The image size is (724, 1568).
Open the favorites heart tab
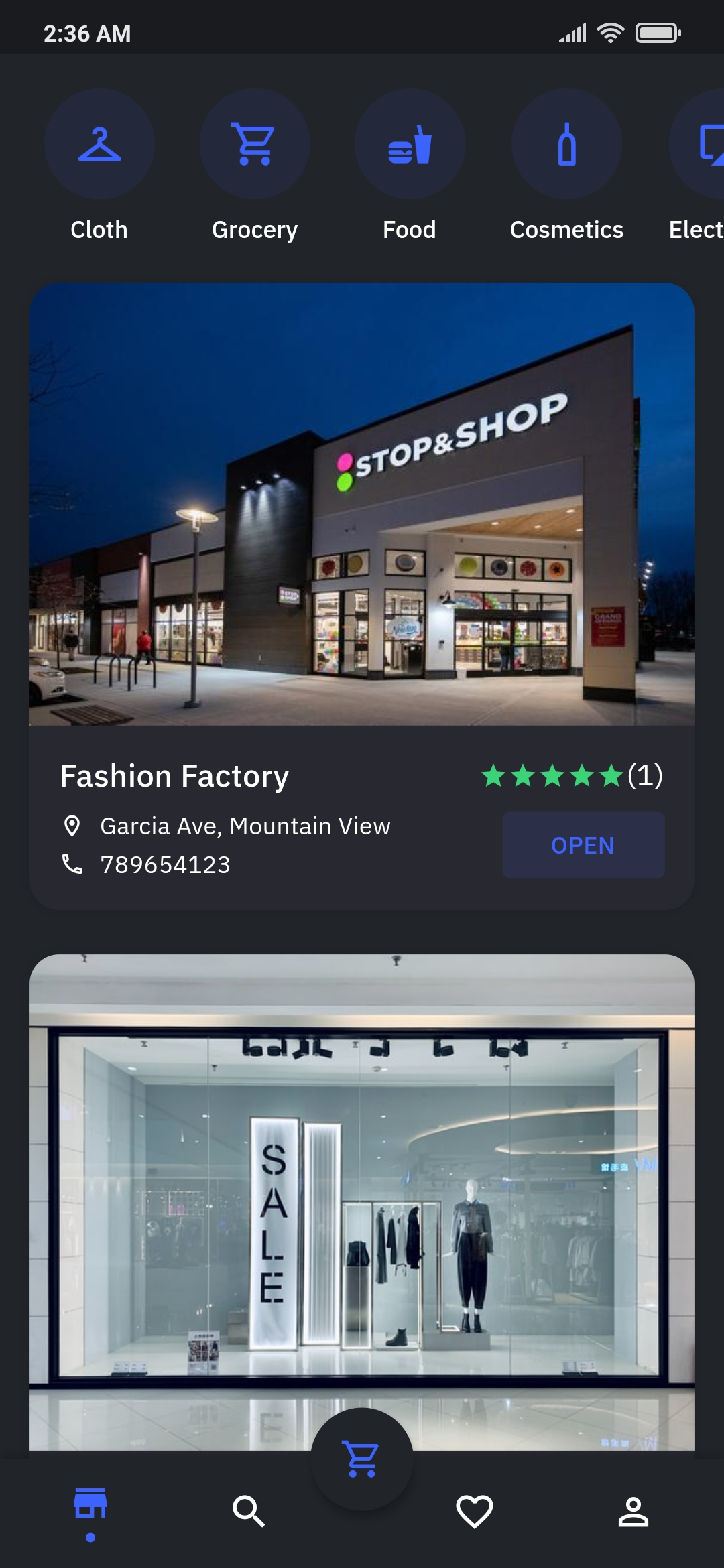point(475,1511)
